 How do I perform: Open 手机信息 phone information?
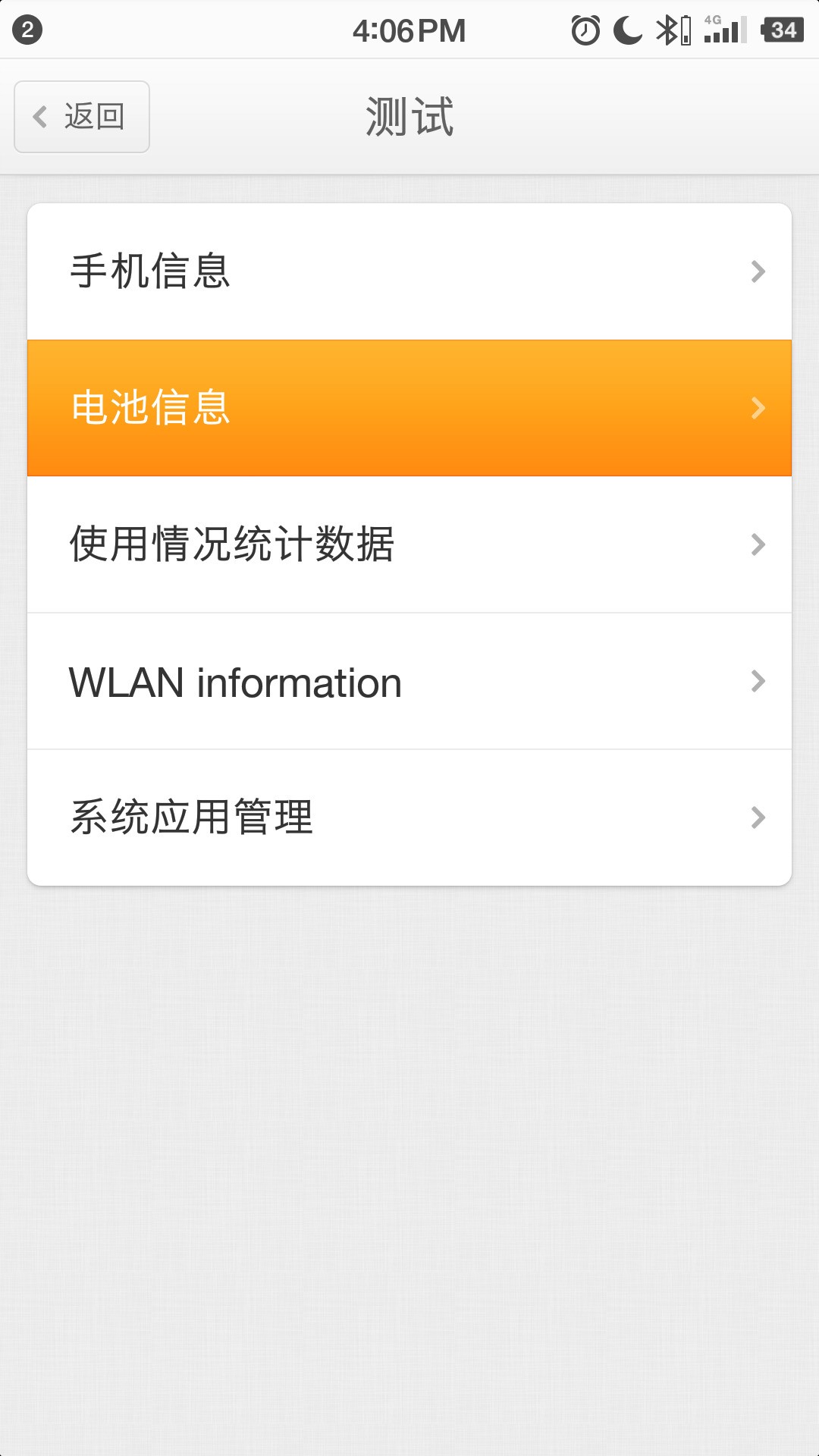[x=409, y=271]
